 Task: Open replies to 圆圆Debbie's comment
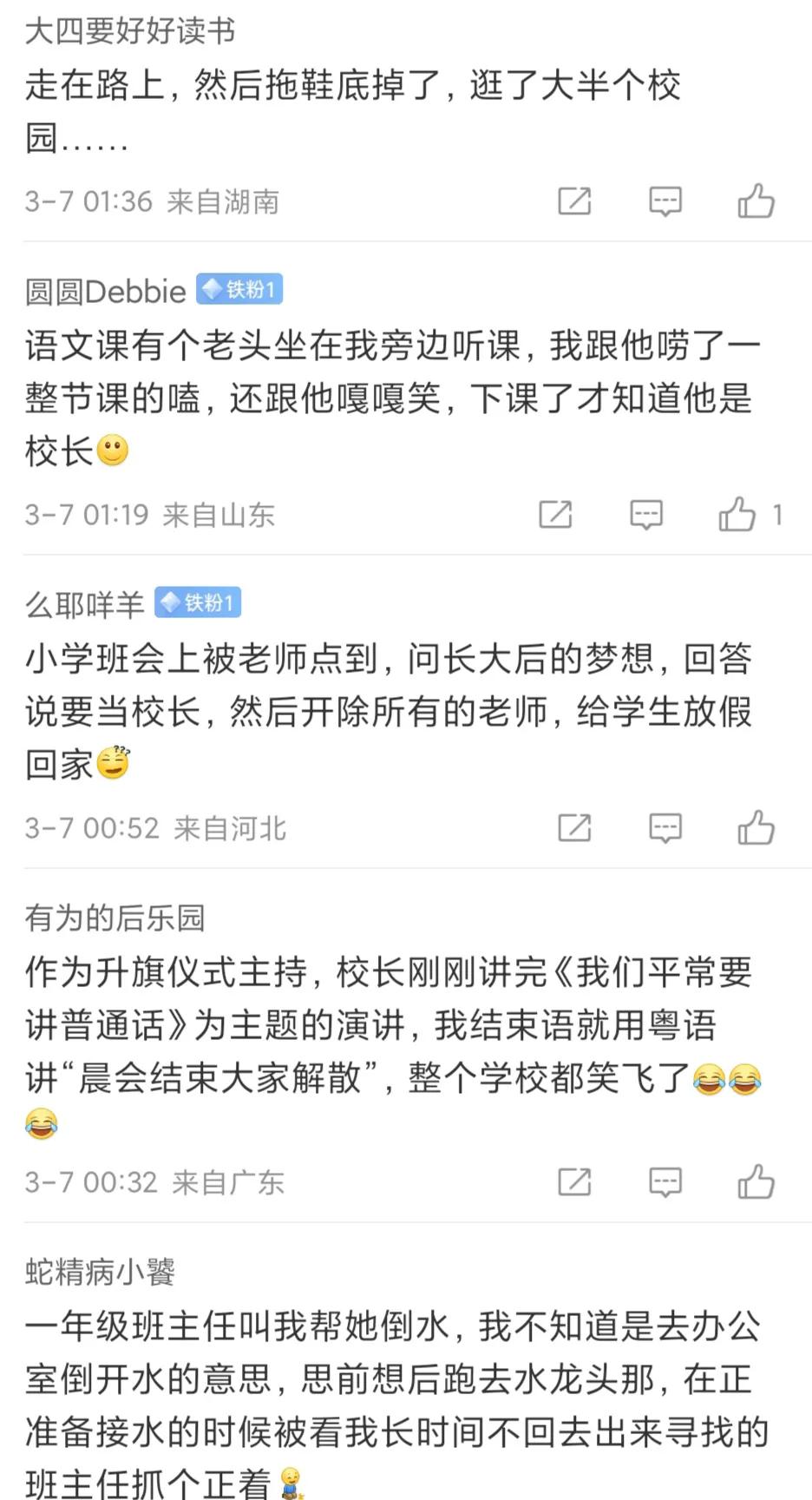[647, 515]
